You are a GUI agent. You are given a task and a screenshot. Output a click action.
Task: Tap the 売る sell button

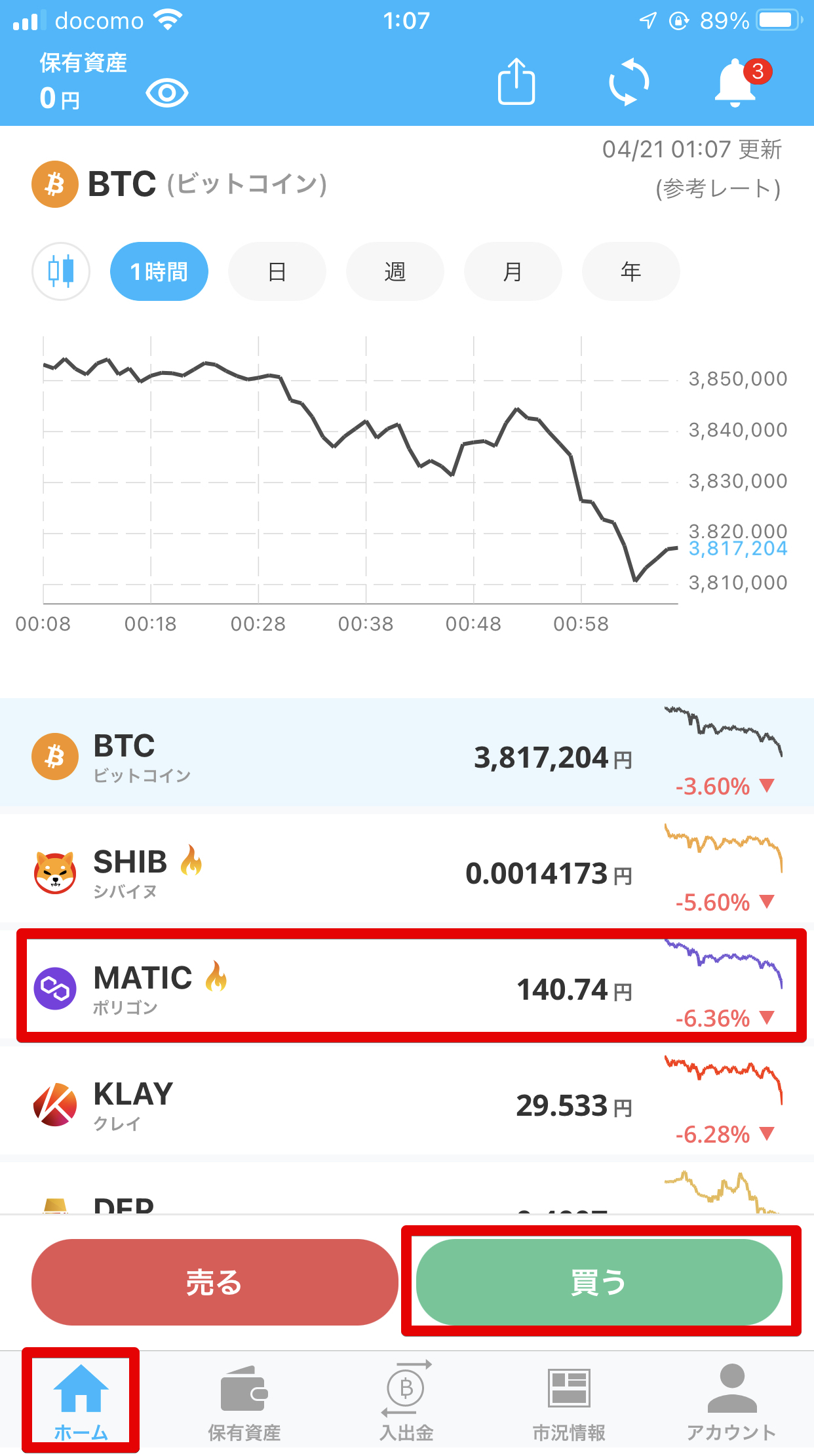215,1282
